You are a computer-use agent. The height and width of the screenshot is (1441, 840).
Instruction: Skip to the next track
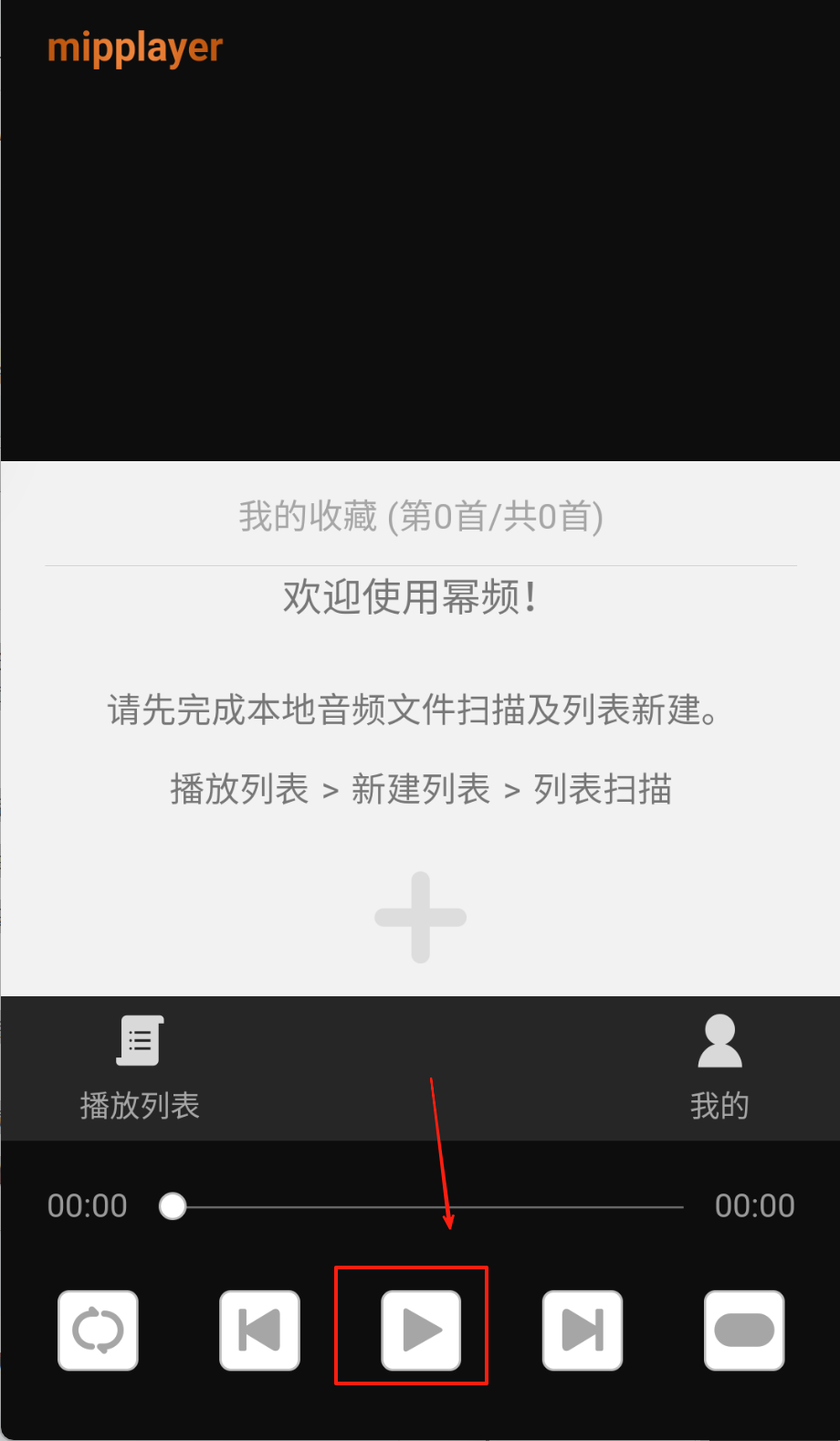point(583,1331)
